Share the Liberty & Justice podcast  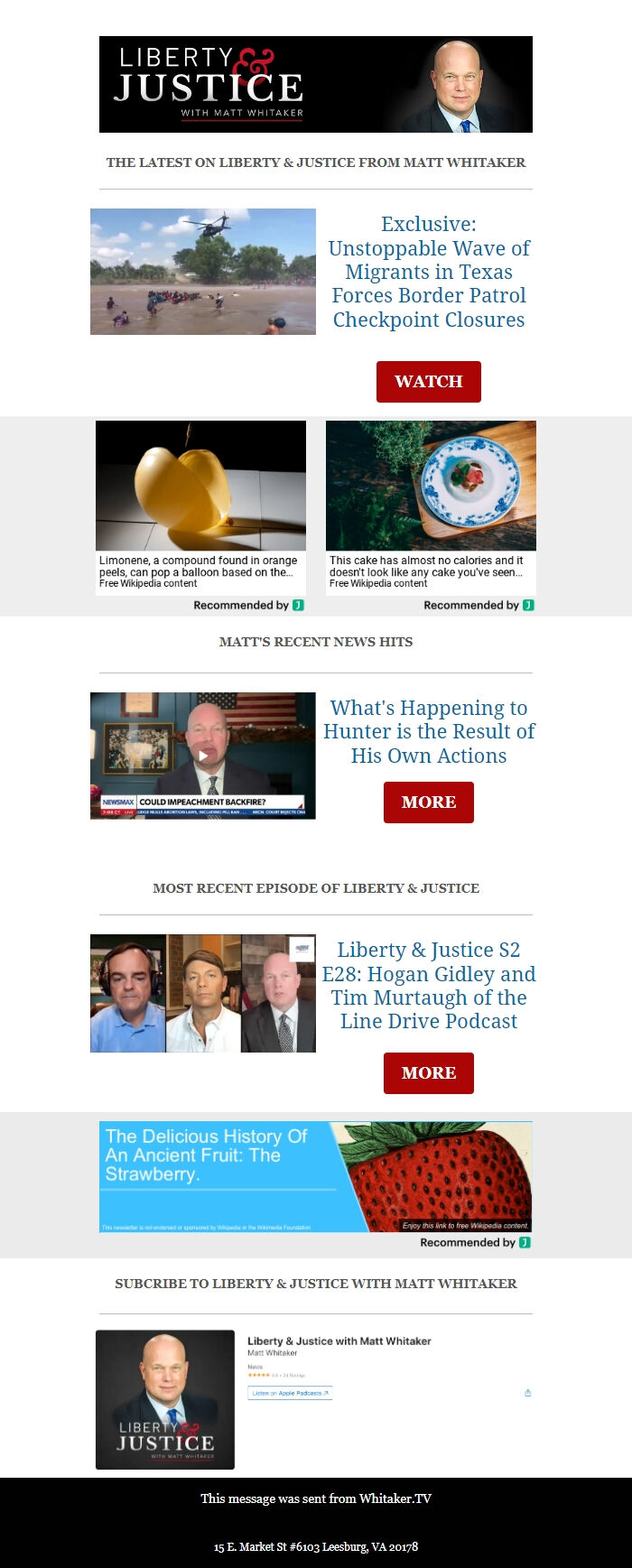[527, 1393]
